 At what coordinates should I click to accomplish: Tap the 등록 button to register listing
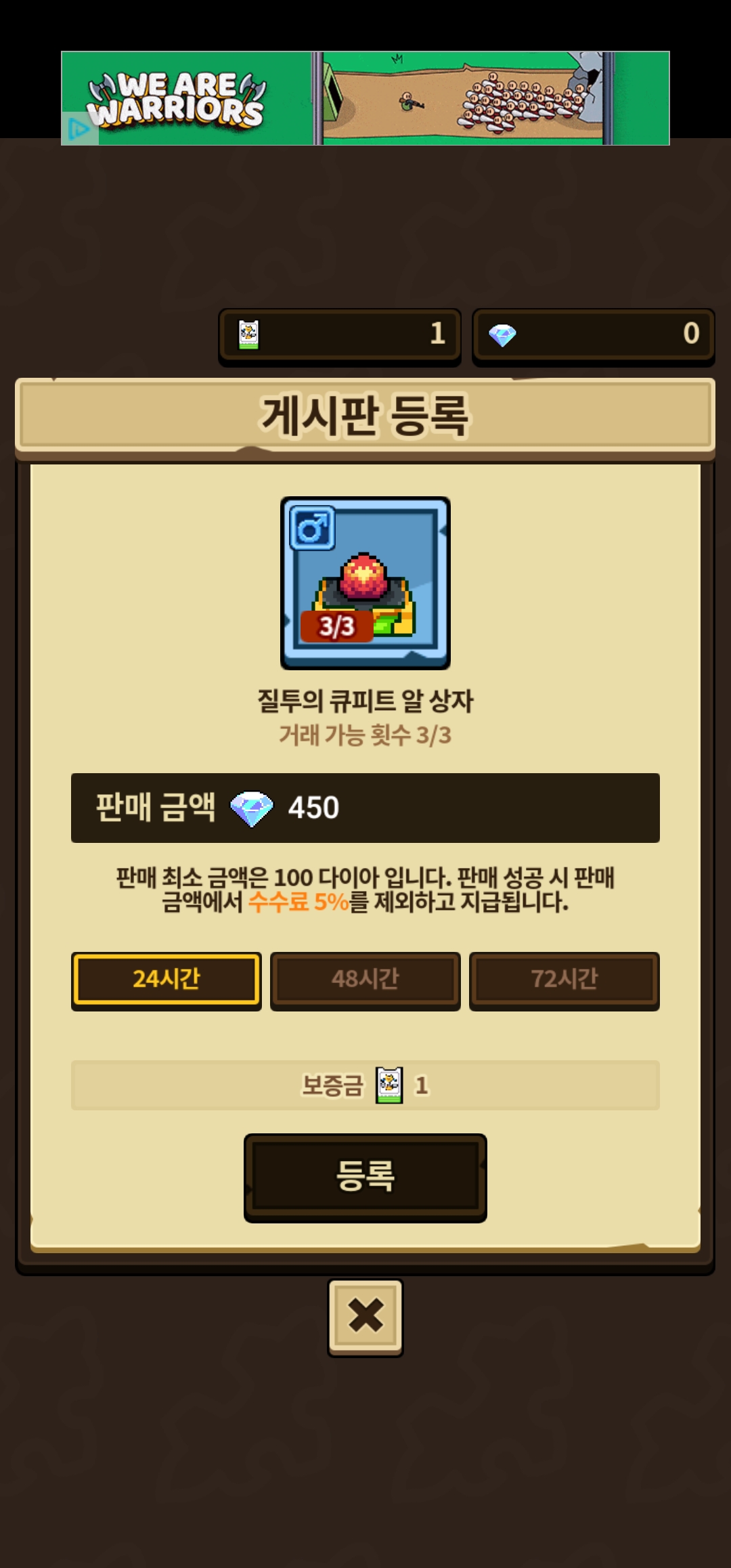pos(365,1176)
